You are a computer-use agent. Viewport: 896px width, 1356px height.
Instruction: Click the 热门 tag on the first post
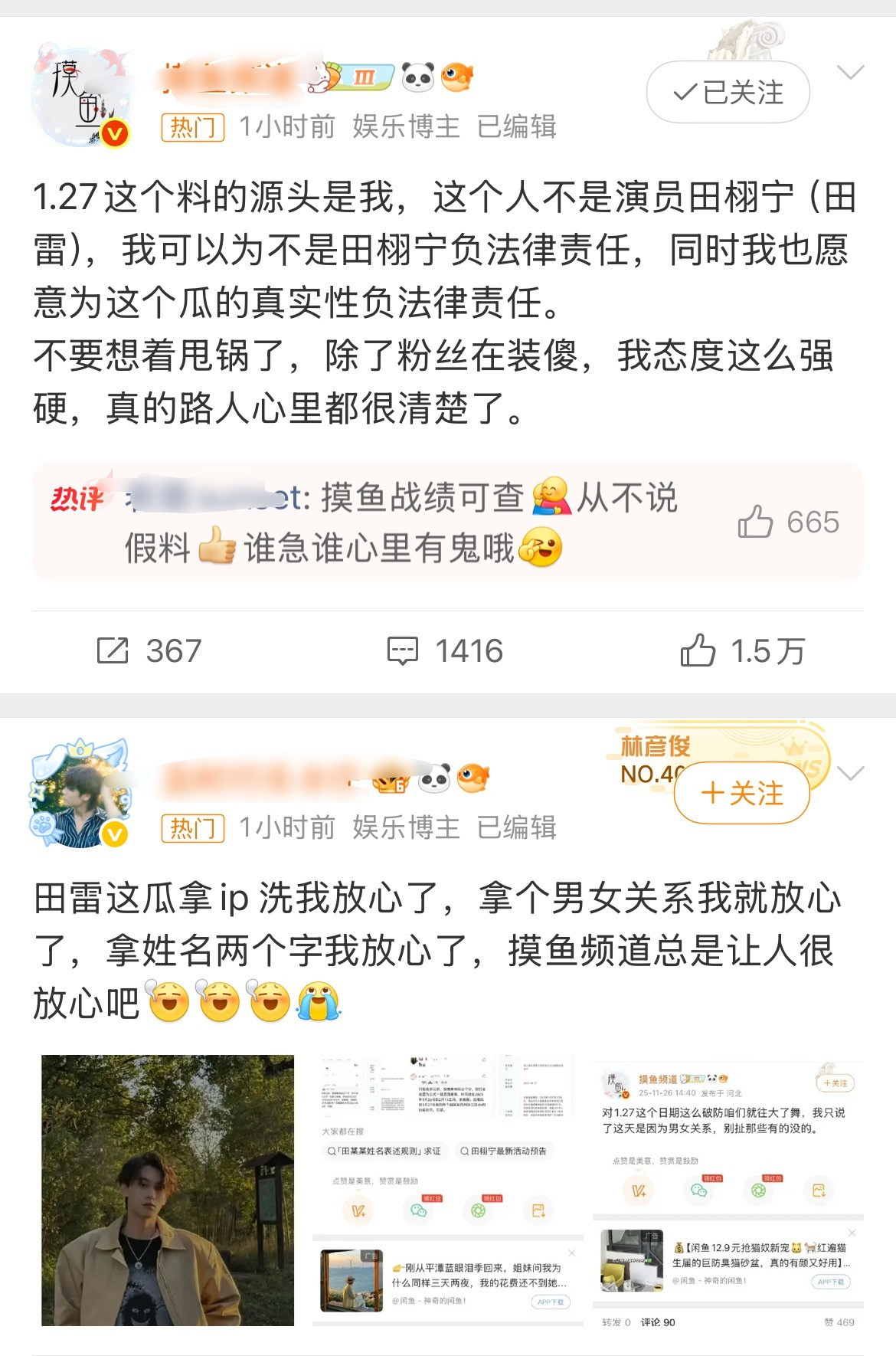(193, 127)
